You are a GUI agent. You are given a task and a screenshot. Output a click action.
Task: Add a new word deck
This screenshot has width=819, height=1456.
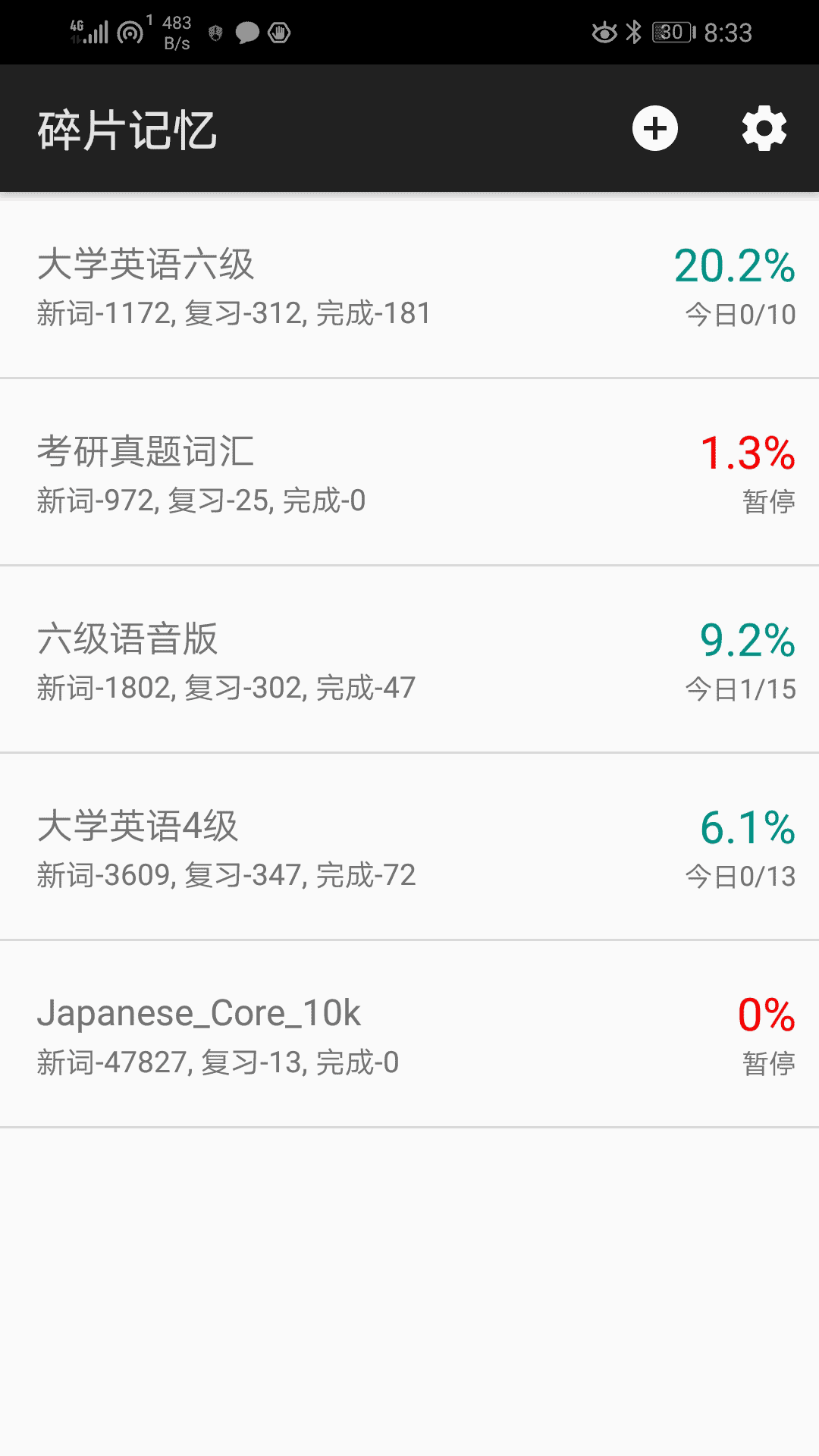[x=654, y=128]
